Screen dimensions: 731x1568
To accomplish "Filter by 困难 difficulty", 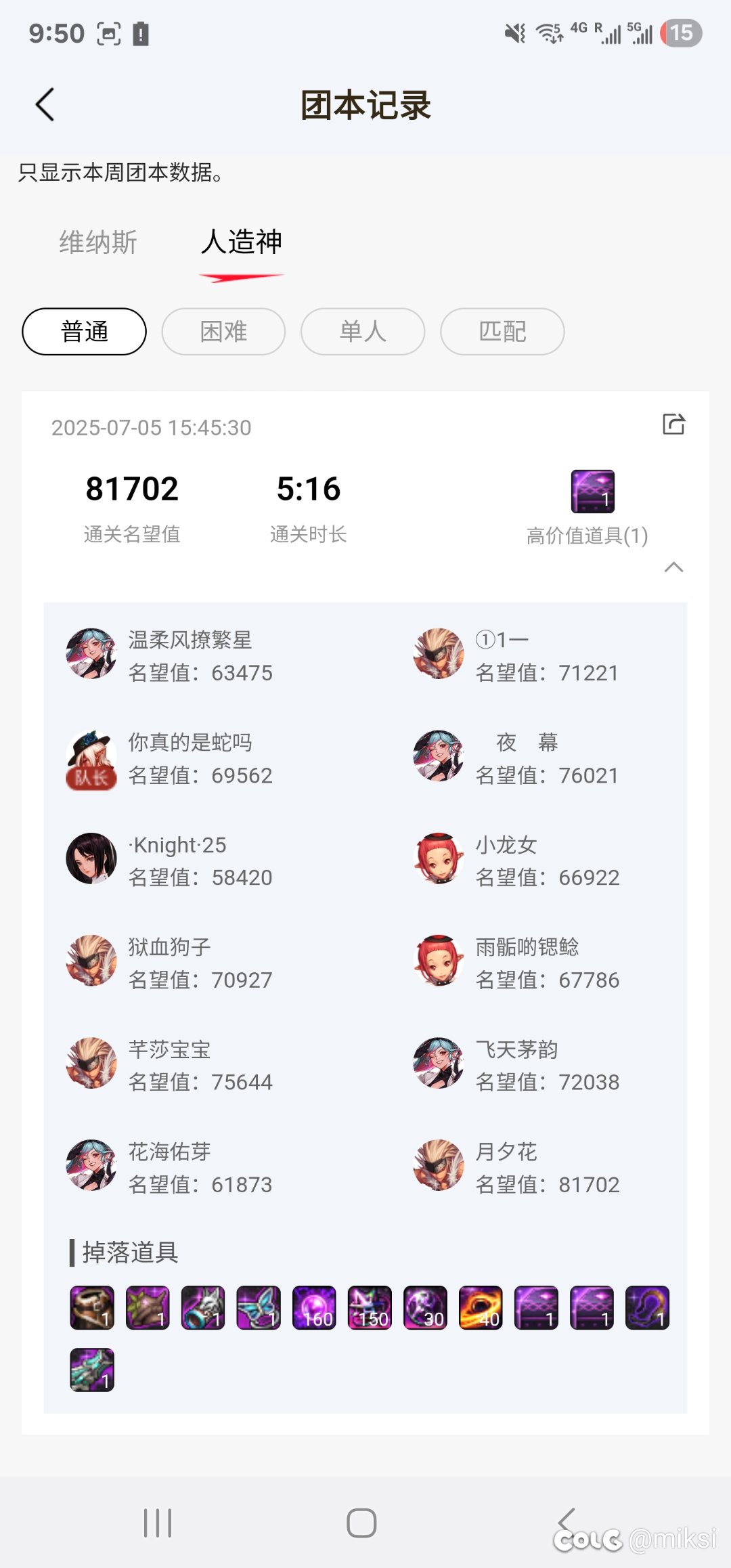I will pos(224,332).
